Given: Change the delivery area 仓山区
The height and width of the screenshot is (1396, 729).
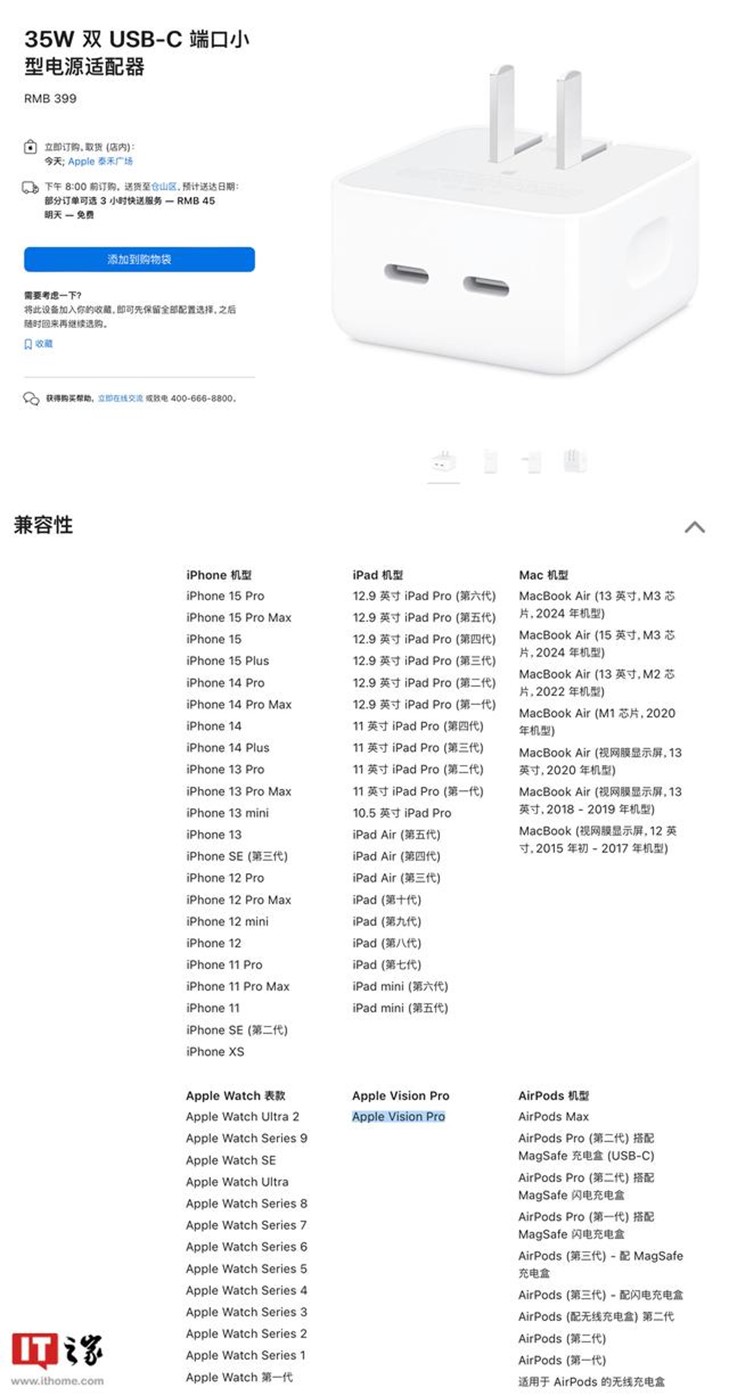Looking at the screenshot, I should tap(164, 187).
